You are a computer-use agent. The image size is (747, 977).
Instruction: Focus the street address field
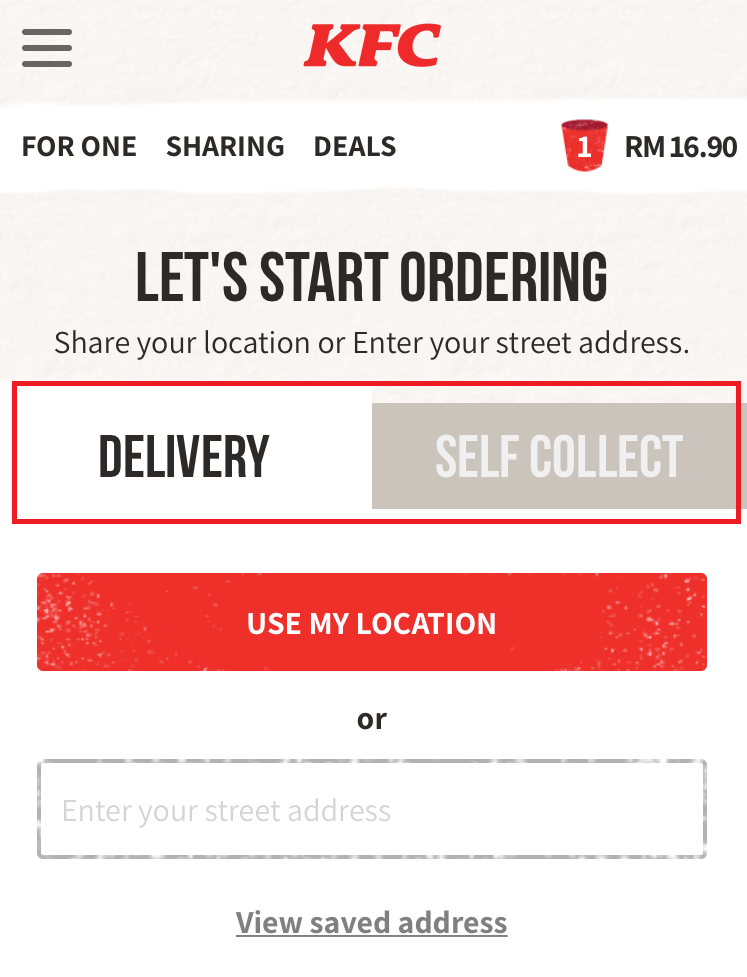pos(372,810)
